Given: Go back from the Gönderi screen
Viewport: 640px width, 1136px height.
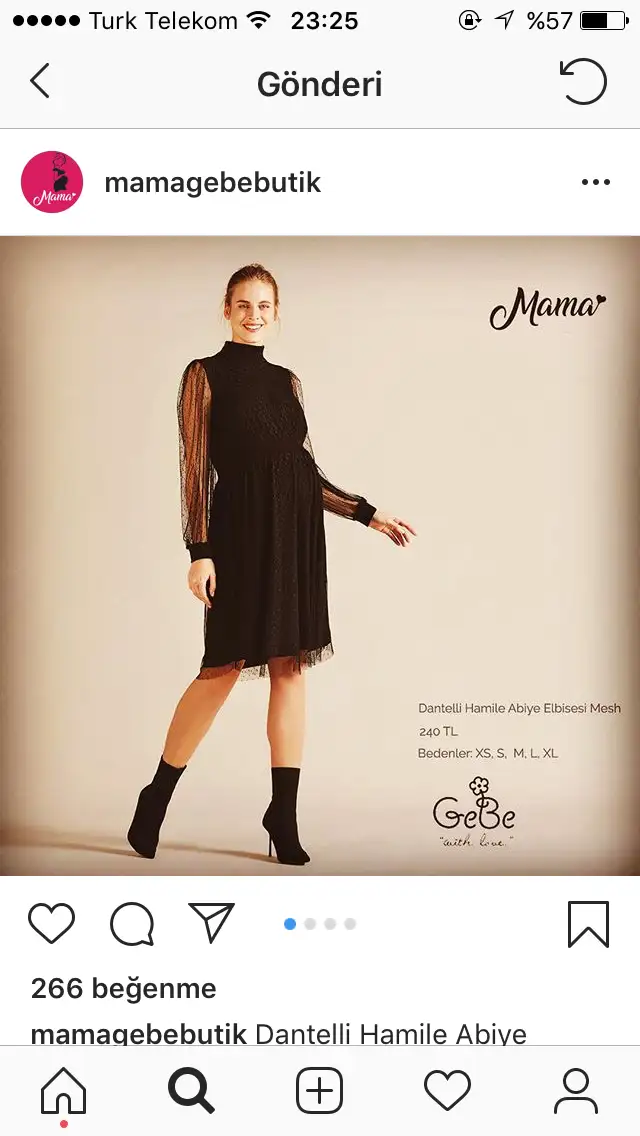Looking at the screenshot, I should [x=40, y=80].
